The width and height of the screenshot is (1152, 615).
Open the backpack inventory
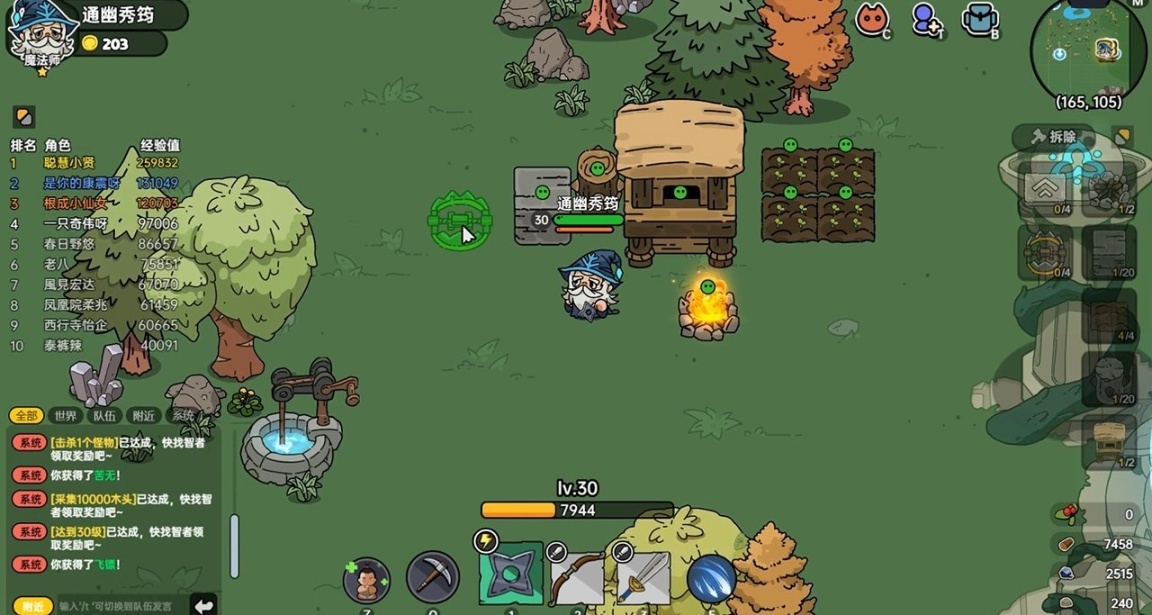click(x=980, y=19)
